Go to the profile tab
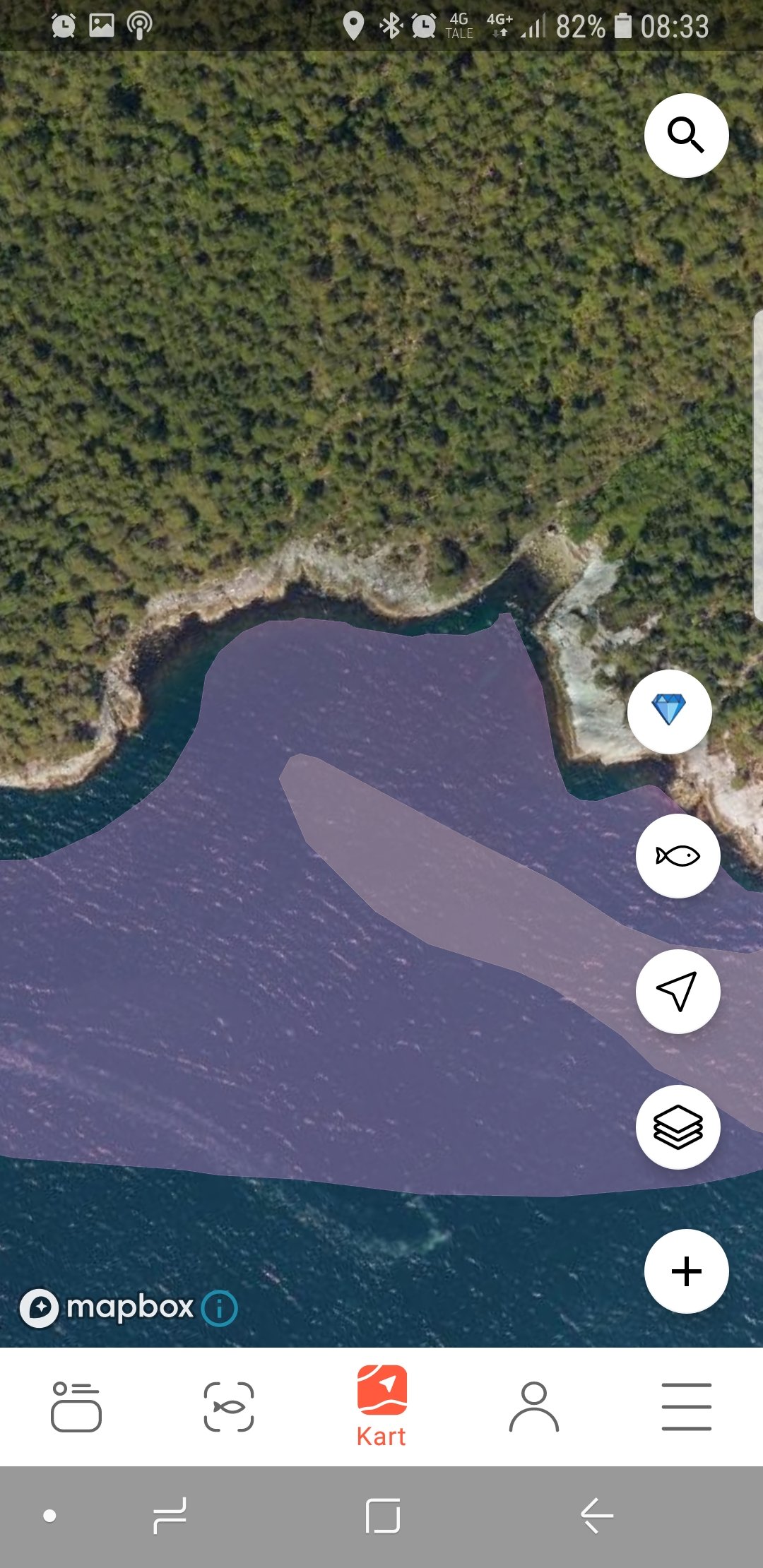 tap(534, 1406)
